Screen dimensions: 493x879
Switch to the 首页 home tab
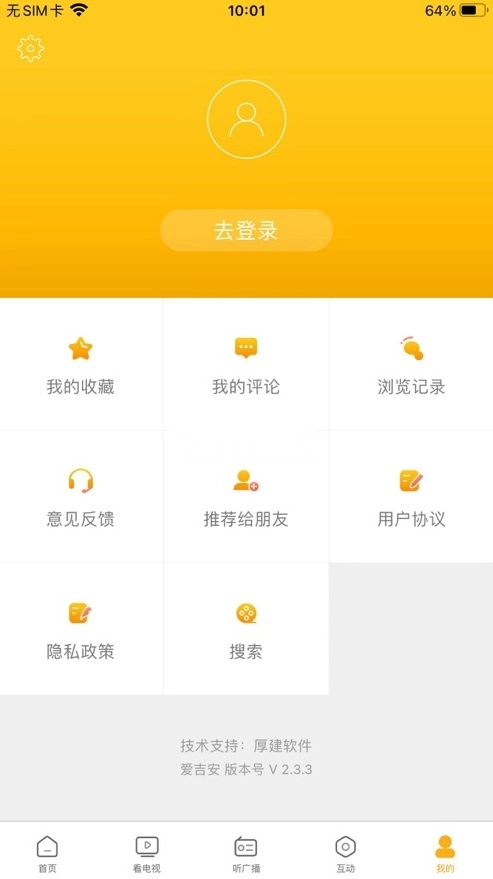coord(47,854)
